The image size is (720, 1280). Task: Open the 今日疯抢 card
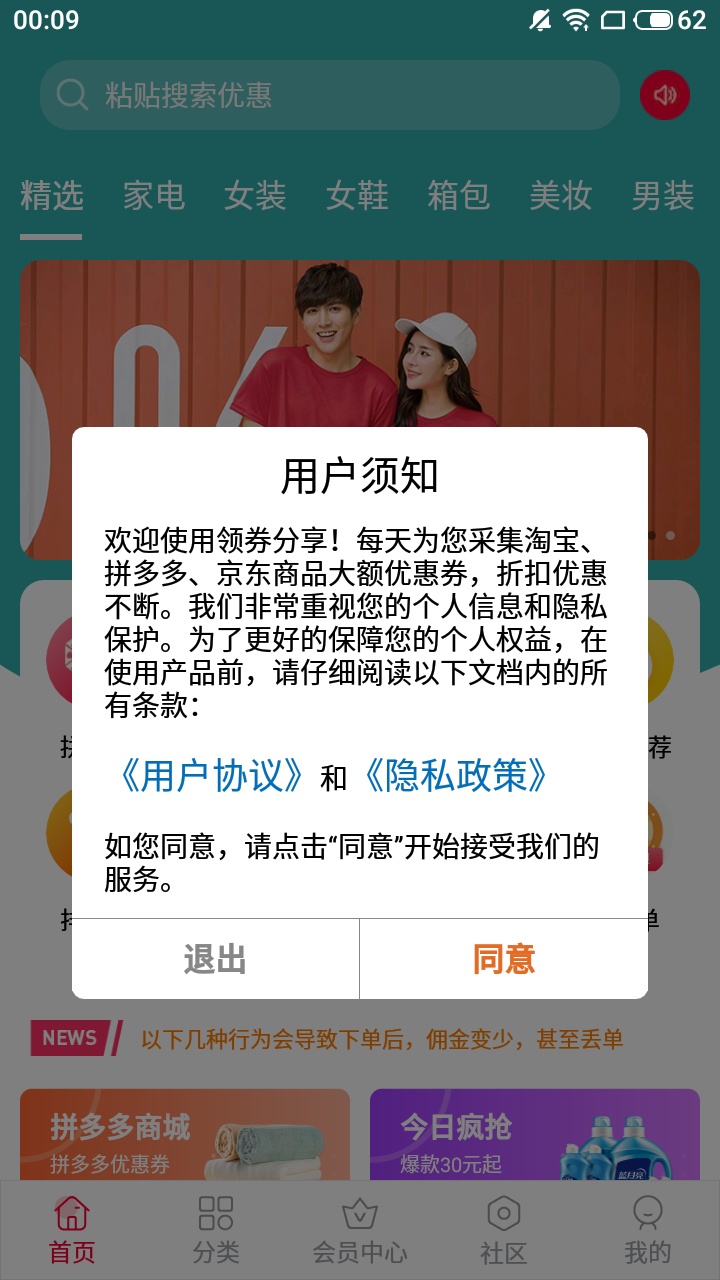[535, 1135]
